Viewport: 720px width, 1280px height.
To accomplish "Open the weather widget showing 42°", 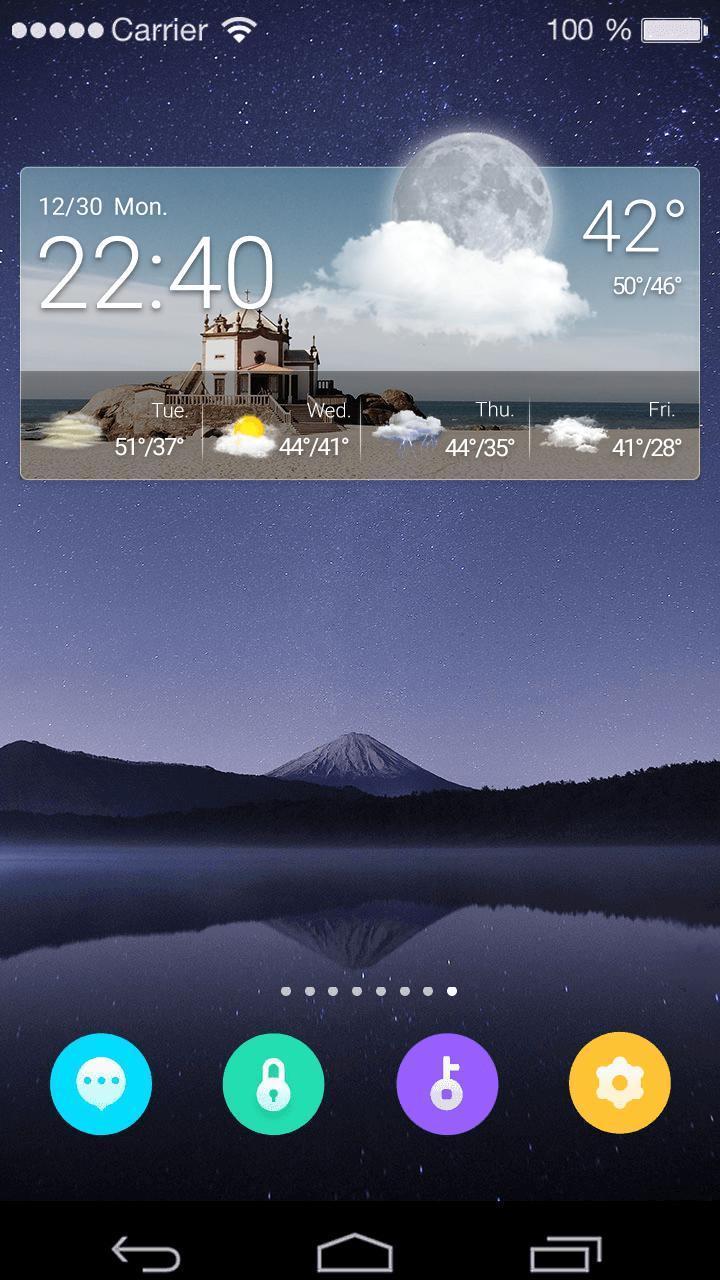I will pos(360,322).
